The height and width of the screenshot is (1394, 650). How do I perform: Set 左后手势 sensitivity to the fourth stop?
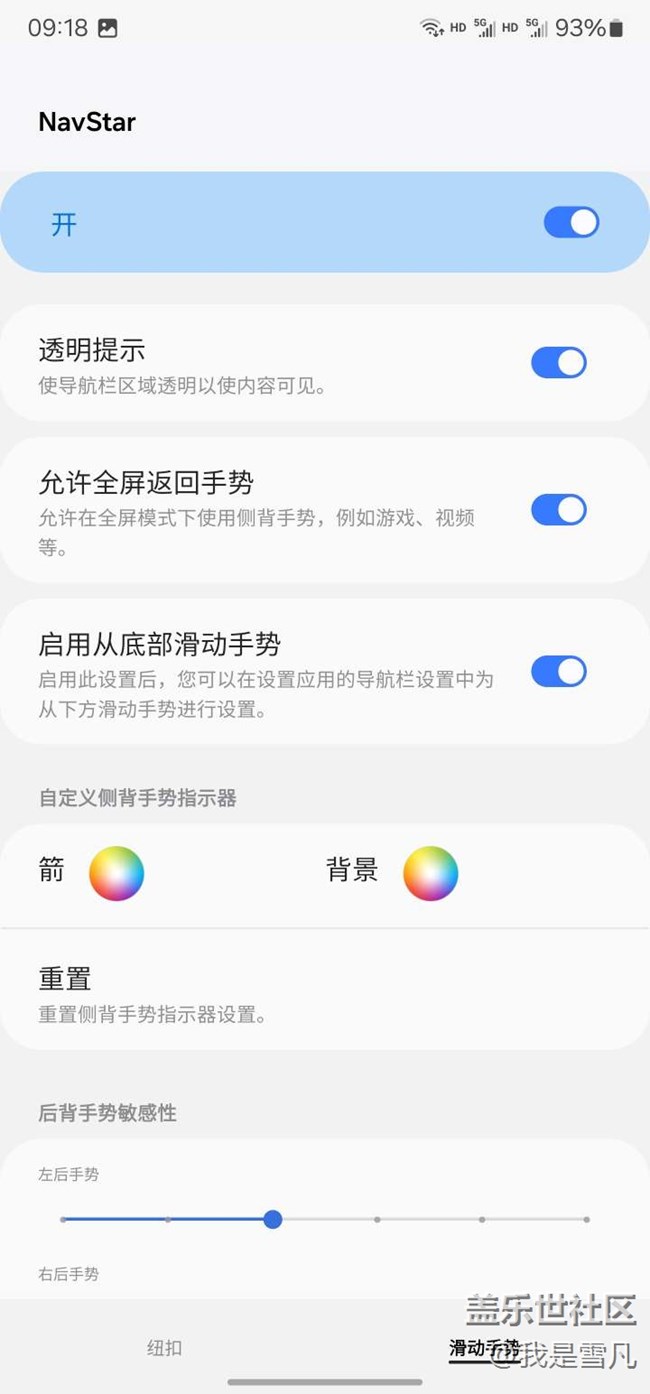(377, 1220)
